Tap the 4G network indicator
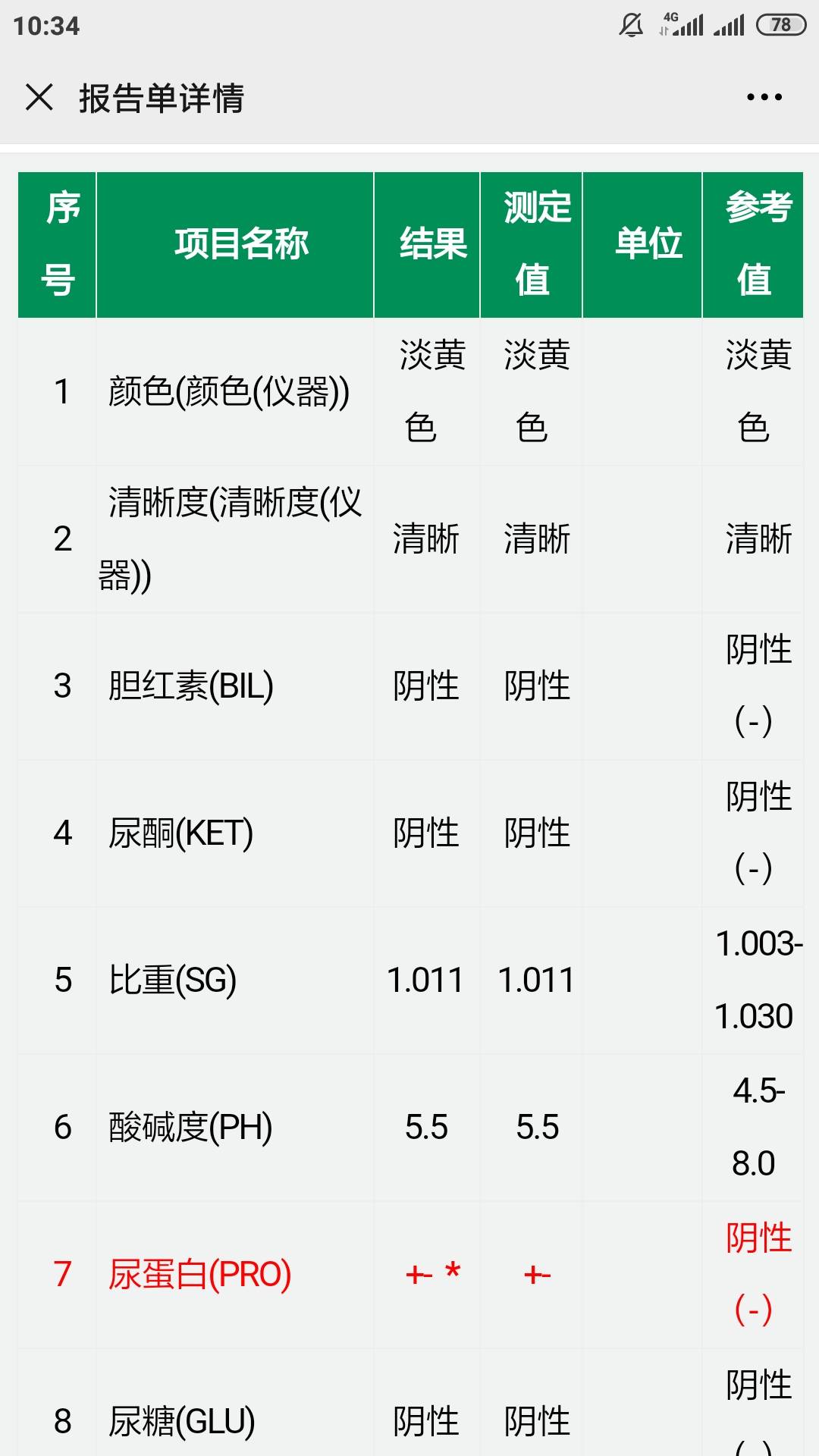Image resolution: width=819 pixels, height=1456 pixels. tap(670, 19)
